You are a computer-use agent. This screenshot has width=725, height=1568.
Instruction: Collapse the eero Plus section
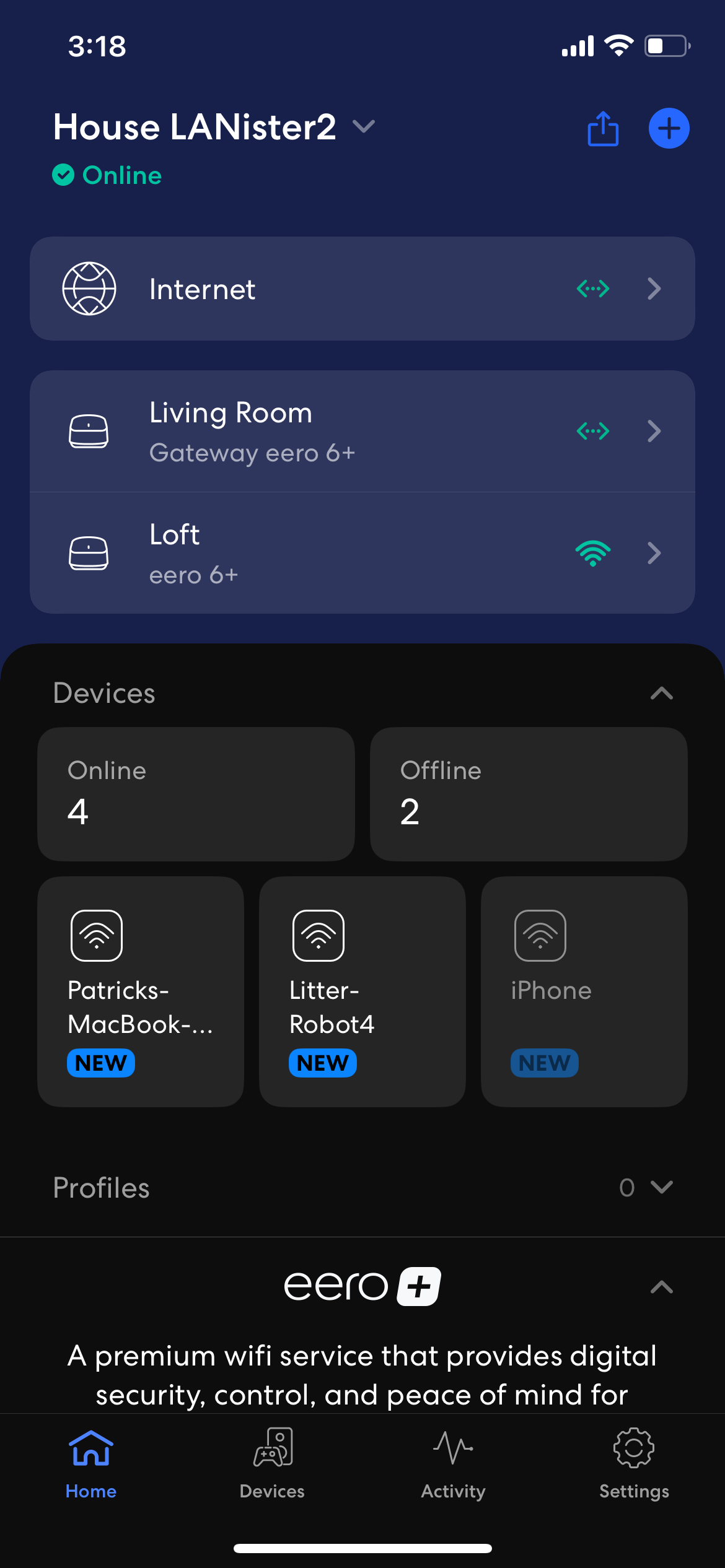(661, 1287)
